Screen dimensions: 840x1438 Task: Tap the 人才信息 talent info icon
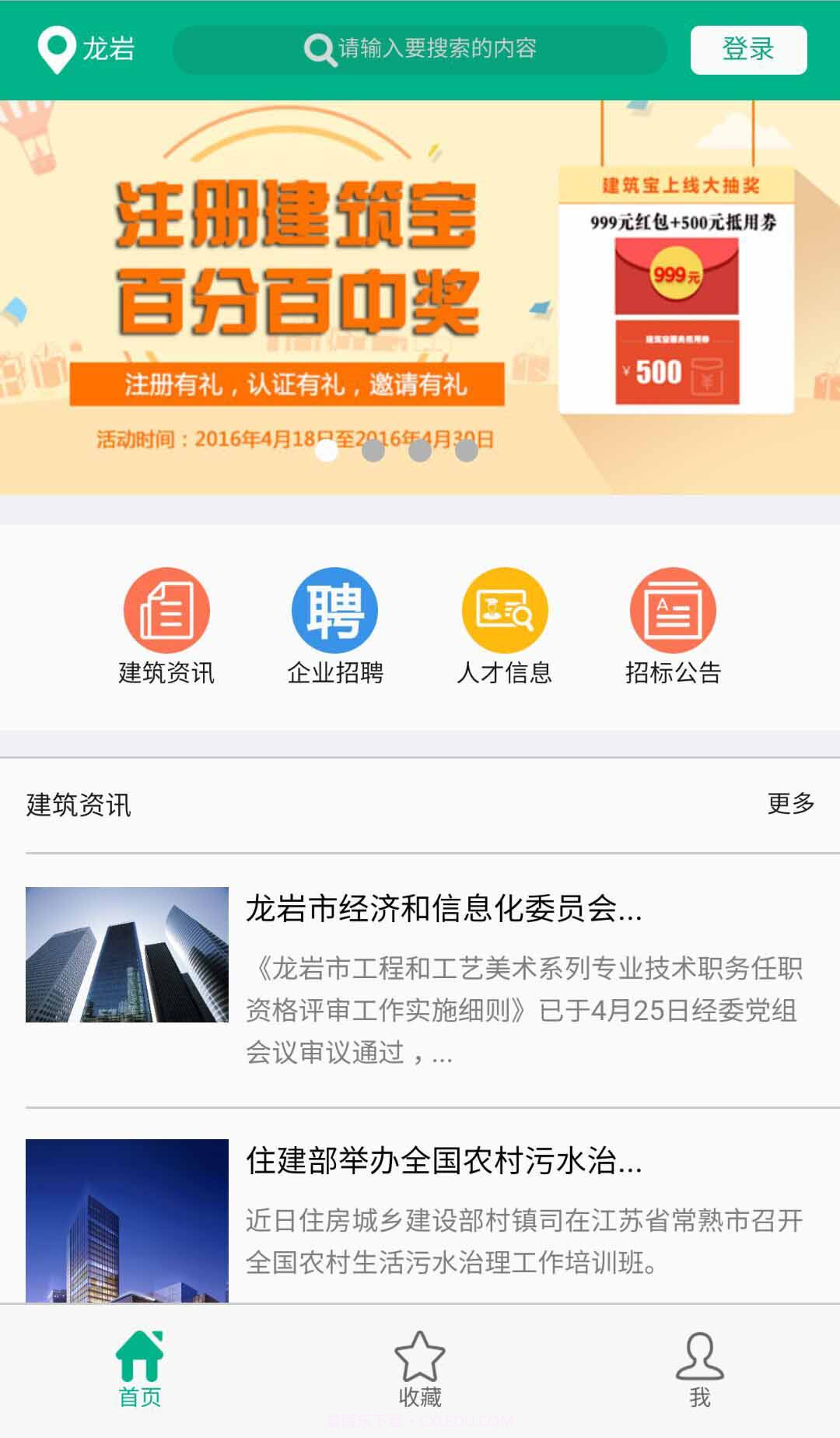point(504,610)
